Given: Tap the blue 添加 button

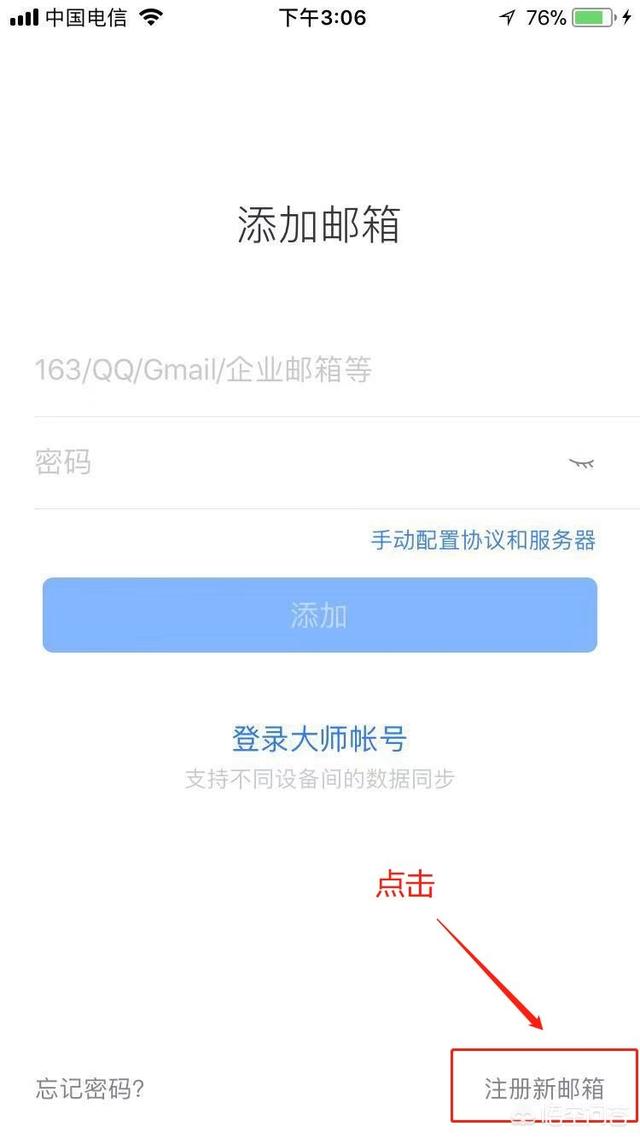Looking at the screenshot, I should click(319, 615).
